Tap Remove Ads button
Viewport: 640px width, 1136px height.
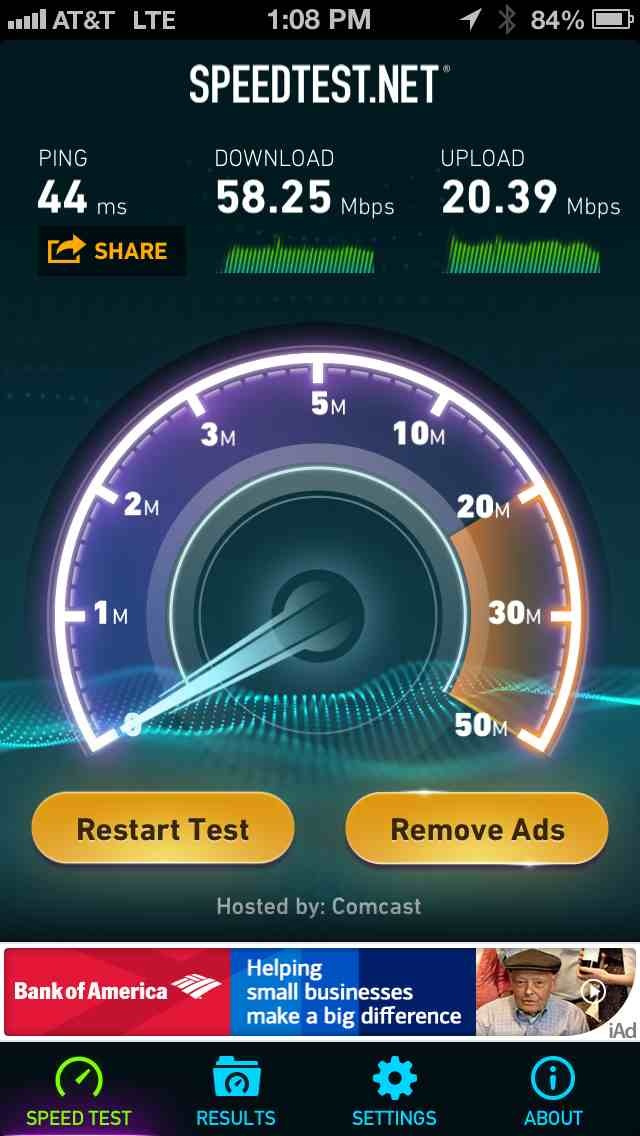point(477,829)
